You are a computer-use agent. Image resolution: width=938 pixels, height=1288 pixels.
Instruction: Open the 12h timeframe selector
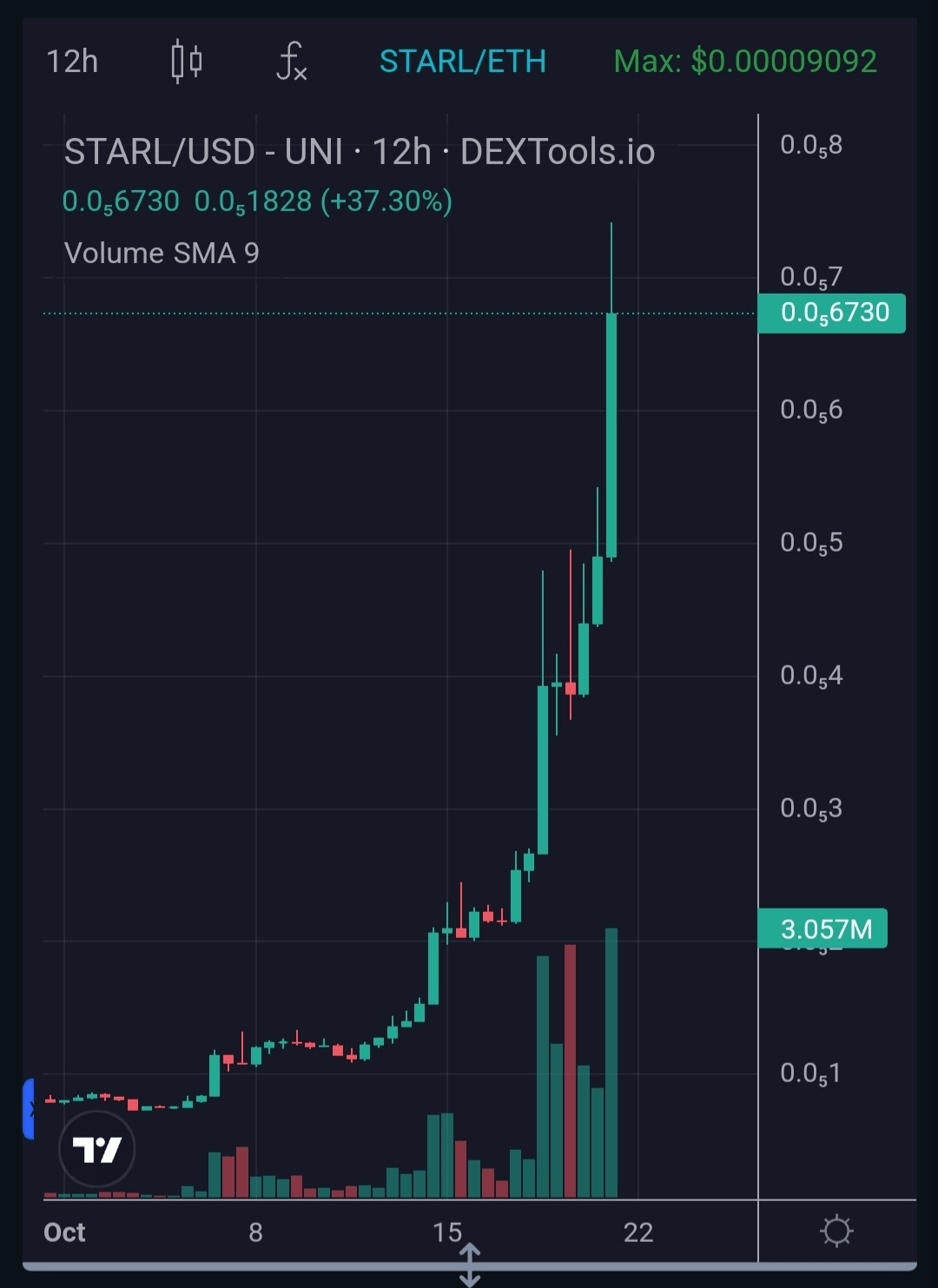pyautogui.click(x=72, y=62)
